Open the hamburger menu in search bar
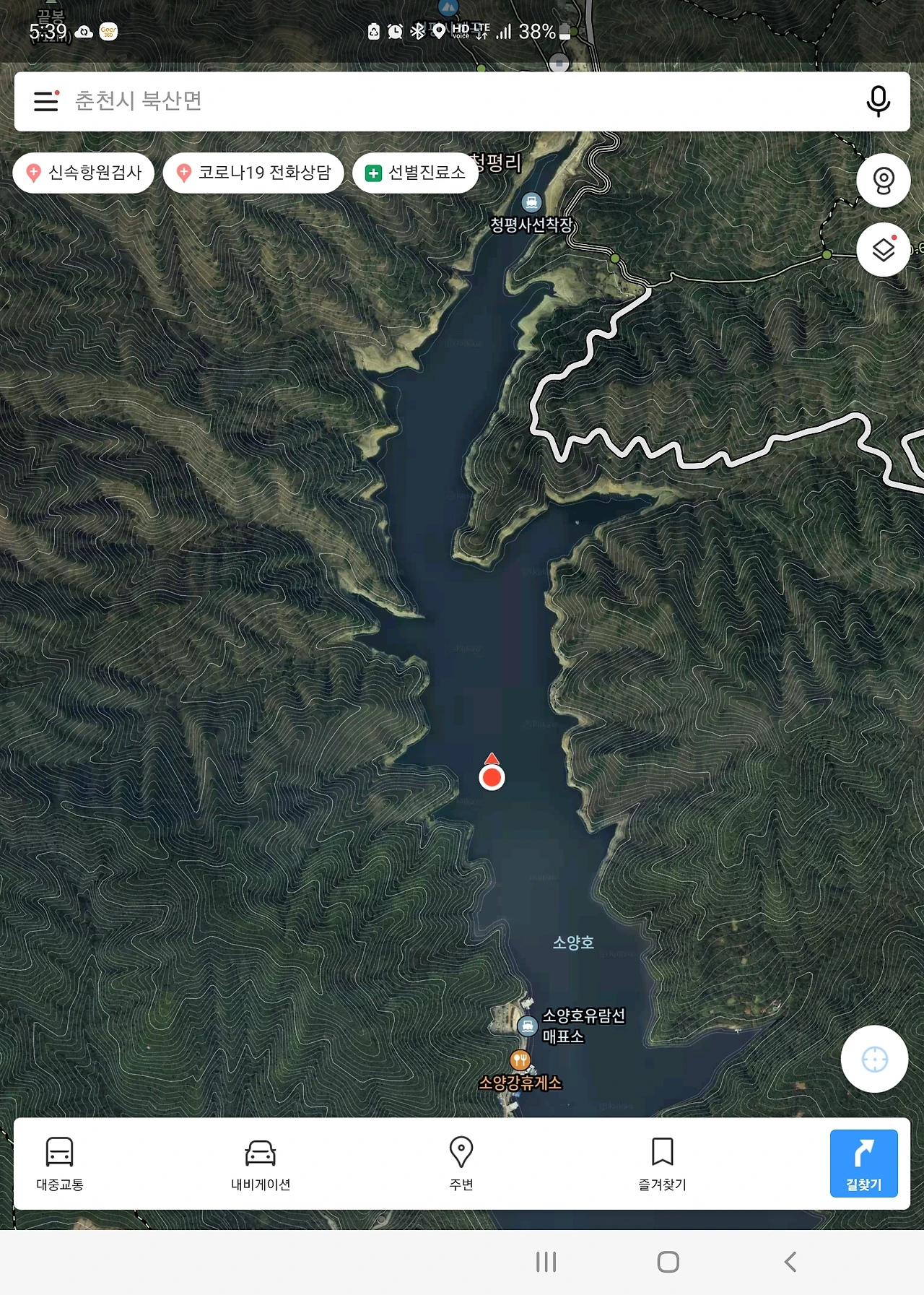924x1295 pixels. click(x=46, y=101)
